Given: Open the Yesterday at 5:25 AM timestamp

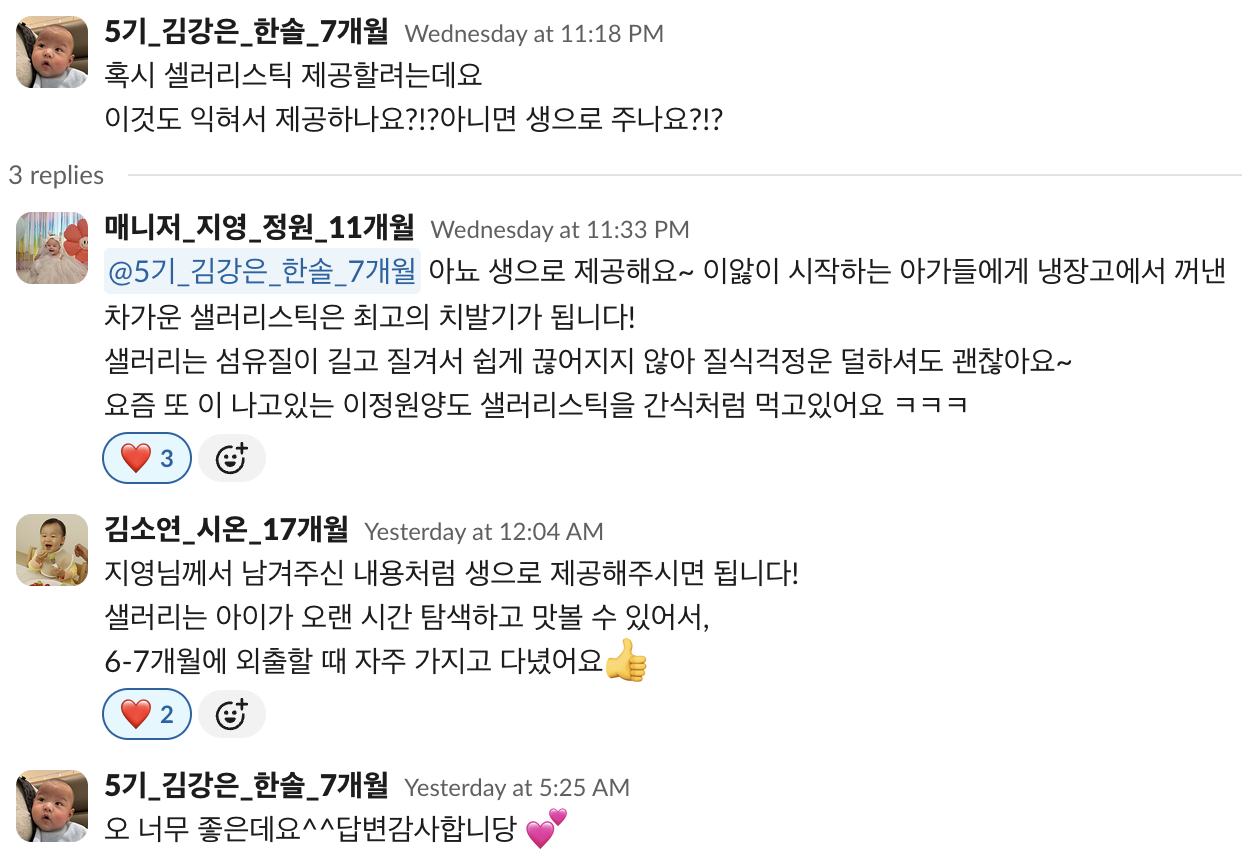Looking at the screenshot, I should tap(517, 787).
